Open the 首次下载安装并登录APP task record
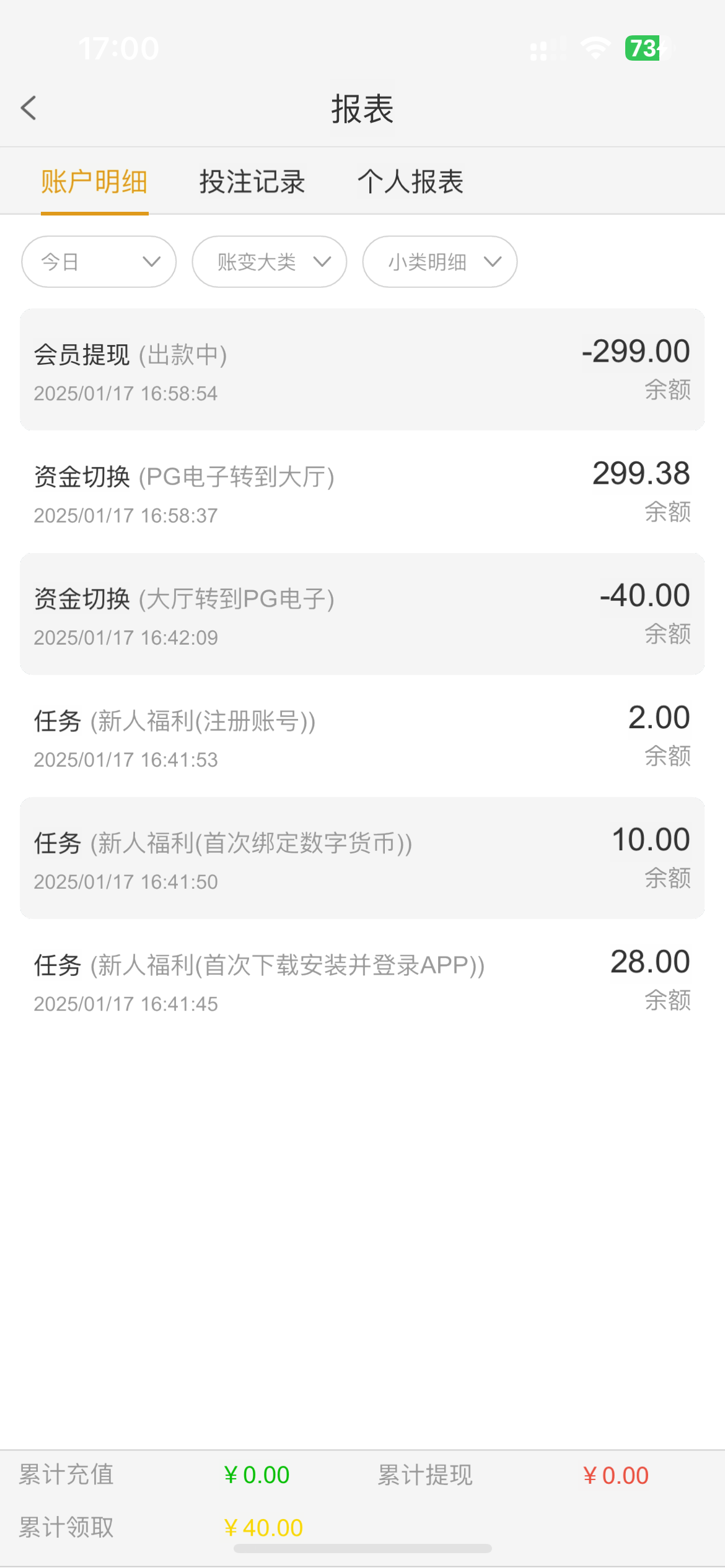The height and width of the screenshot is (1568, 725). coord(362,980)
